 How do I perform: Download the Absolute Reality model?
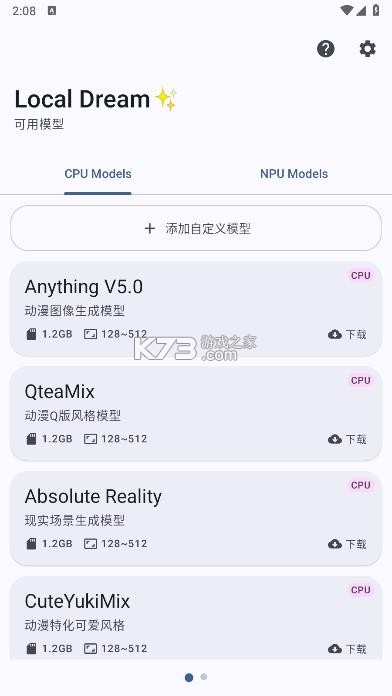pos(347,544)
